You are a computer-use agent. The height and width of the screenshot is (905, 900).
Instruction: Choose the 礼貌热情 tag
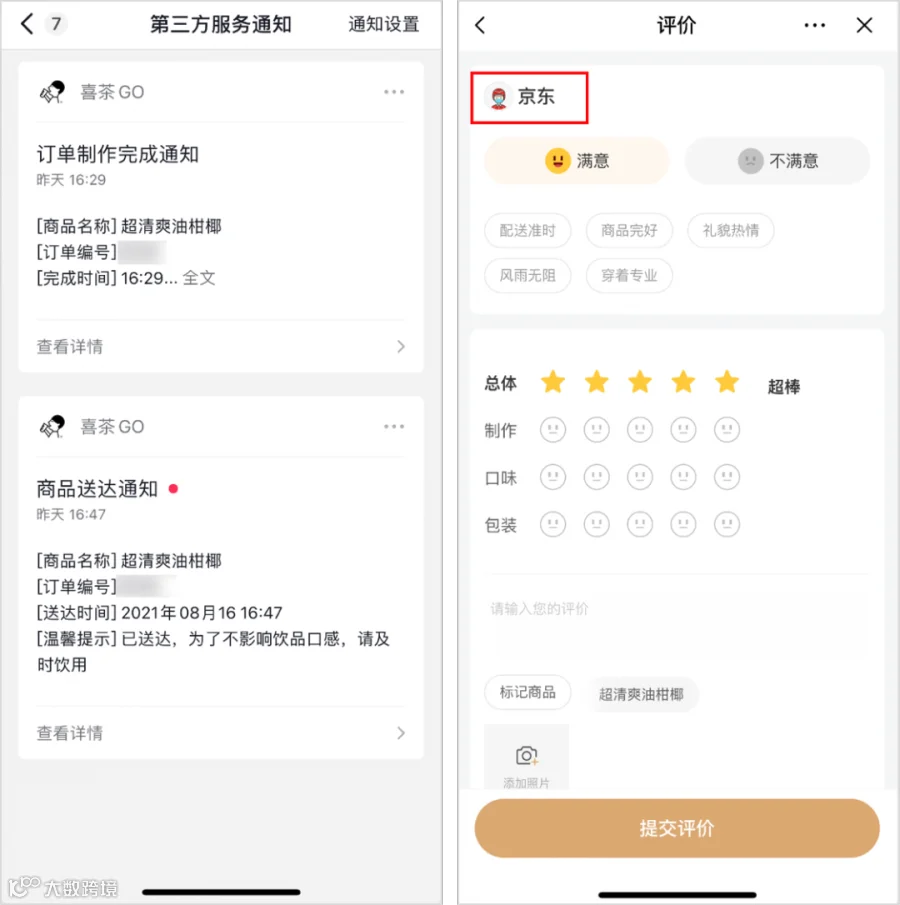(x=731, y=230)
